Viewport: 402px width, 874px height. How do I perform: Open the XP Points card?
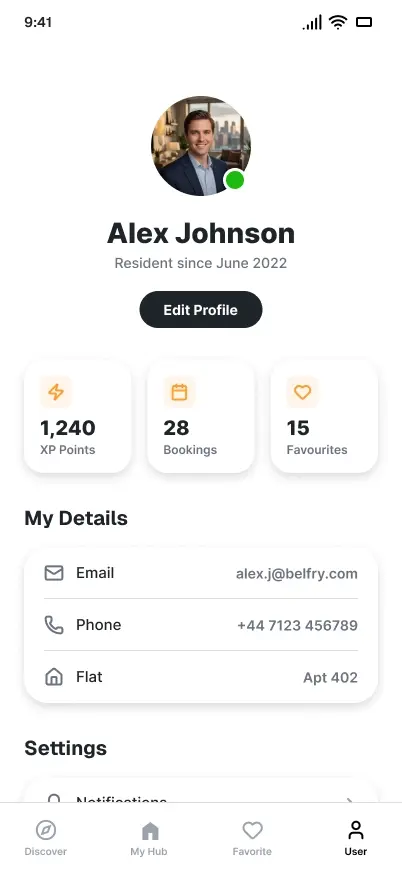pos(78,417)
